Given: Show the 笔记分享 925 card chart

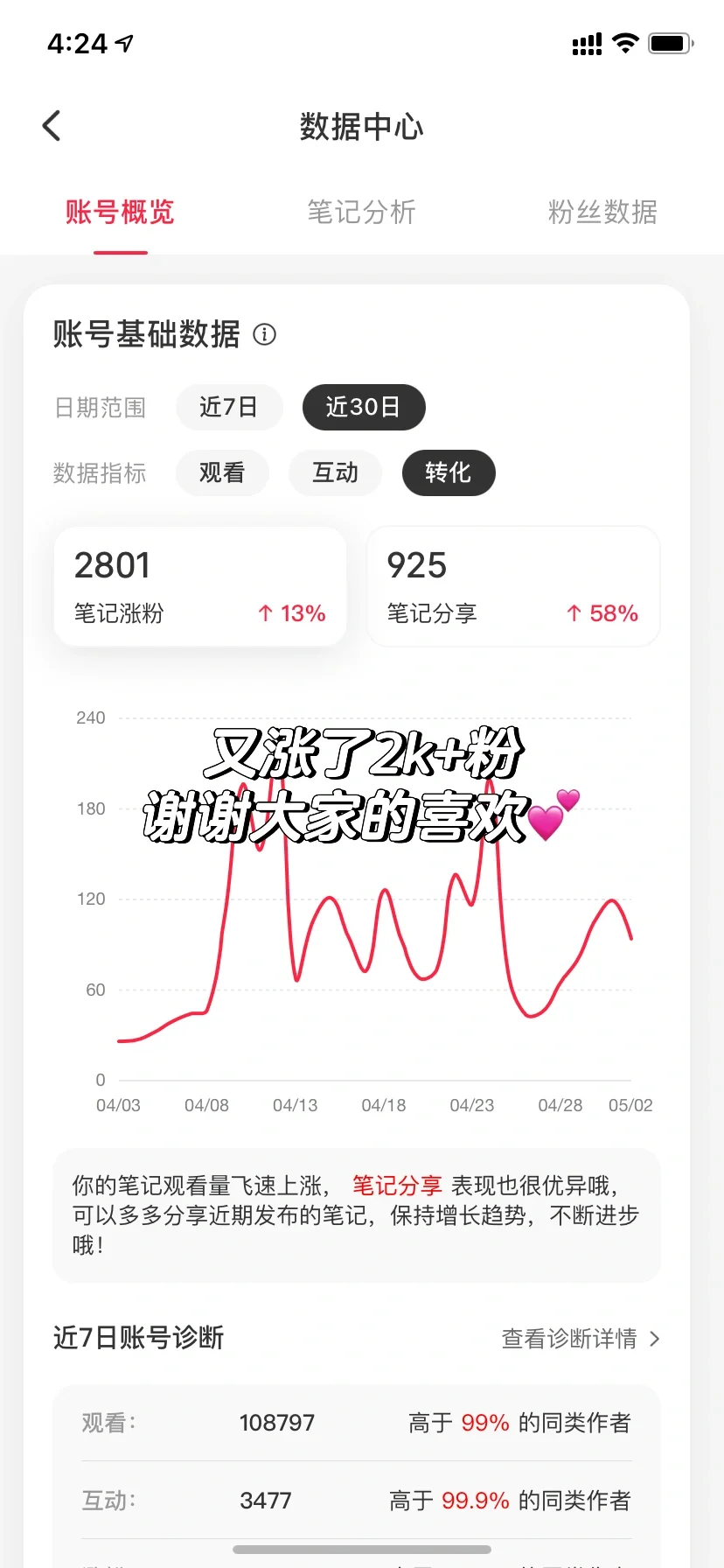Looking at the screenshot, I should [512, 586].
